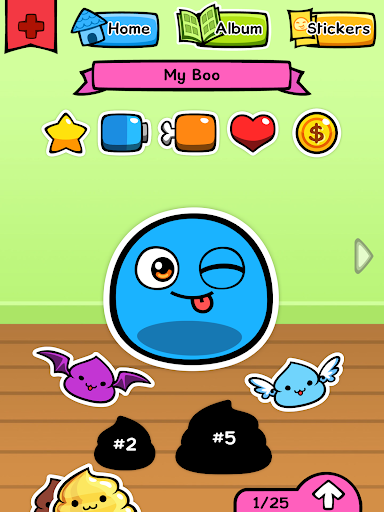Check the blue energy battery icon
This screenshot has height=512, width=384.
pyautogui.click(x=124, y=133)
